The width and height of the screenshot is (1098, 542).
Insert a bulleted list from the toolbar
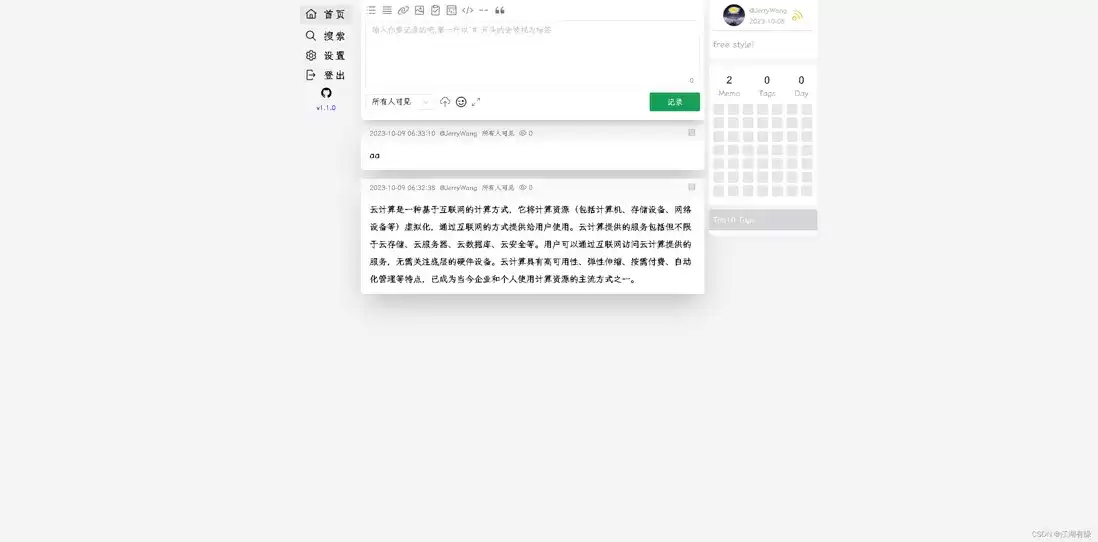(371, 11)
